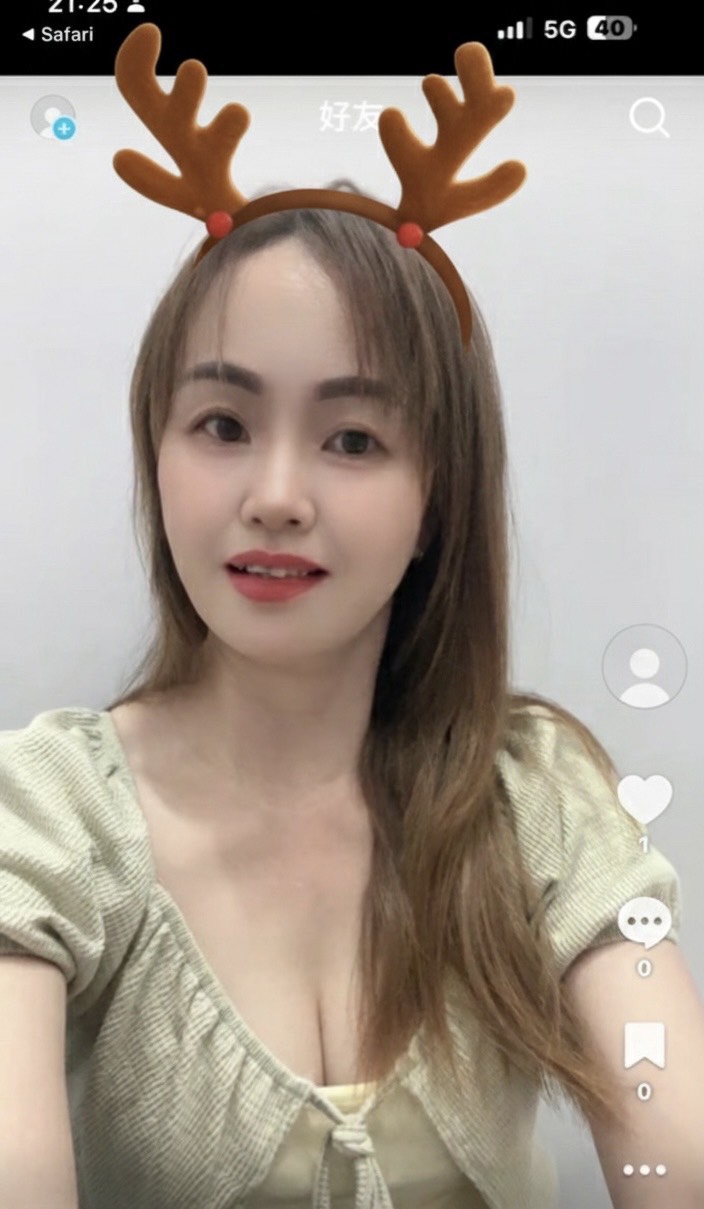Open the video creator's profile avatar
The width and height of the screenshot is (704, 1209).
(x=644, y=667)
